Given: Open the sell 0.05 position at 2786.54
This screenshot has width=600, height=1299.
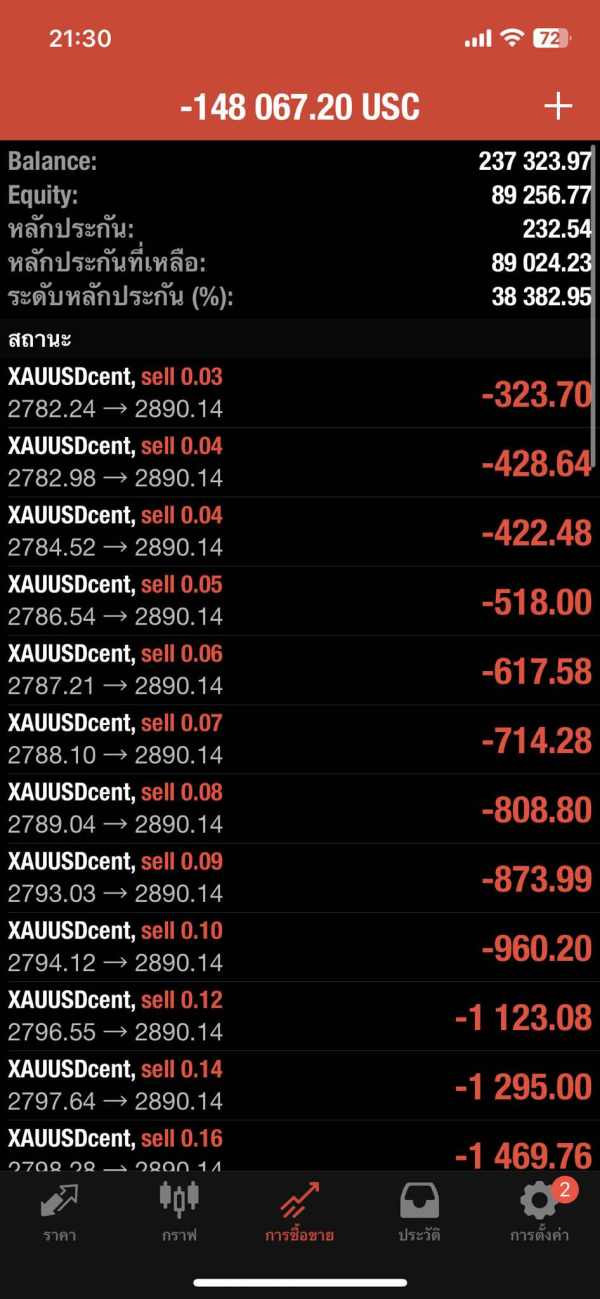Looking at the screenshot, I should coord(300,601).
